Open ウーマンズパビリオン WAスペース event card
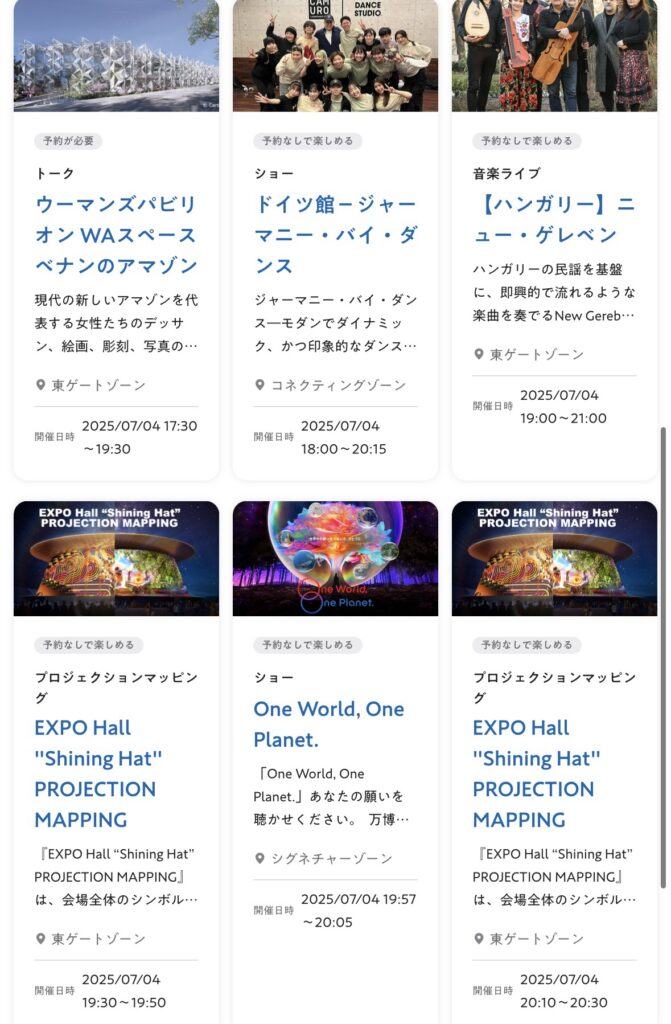671x1024 pixels. (116, 235)
